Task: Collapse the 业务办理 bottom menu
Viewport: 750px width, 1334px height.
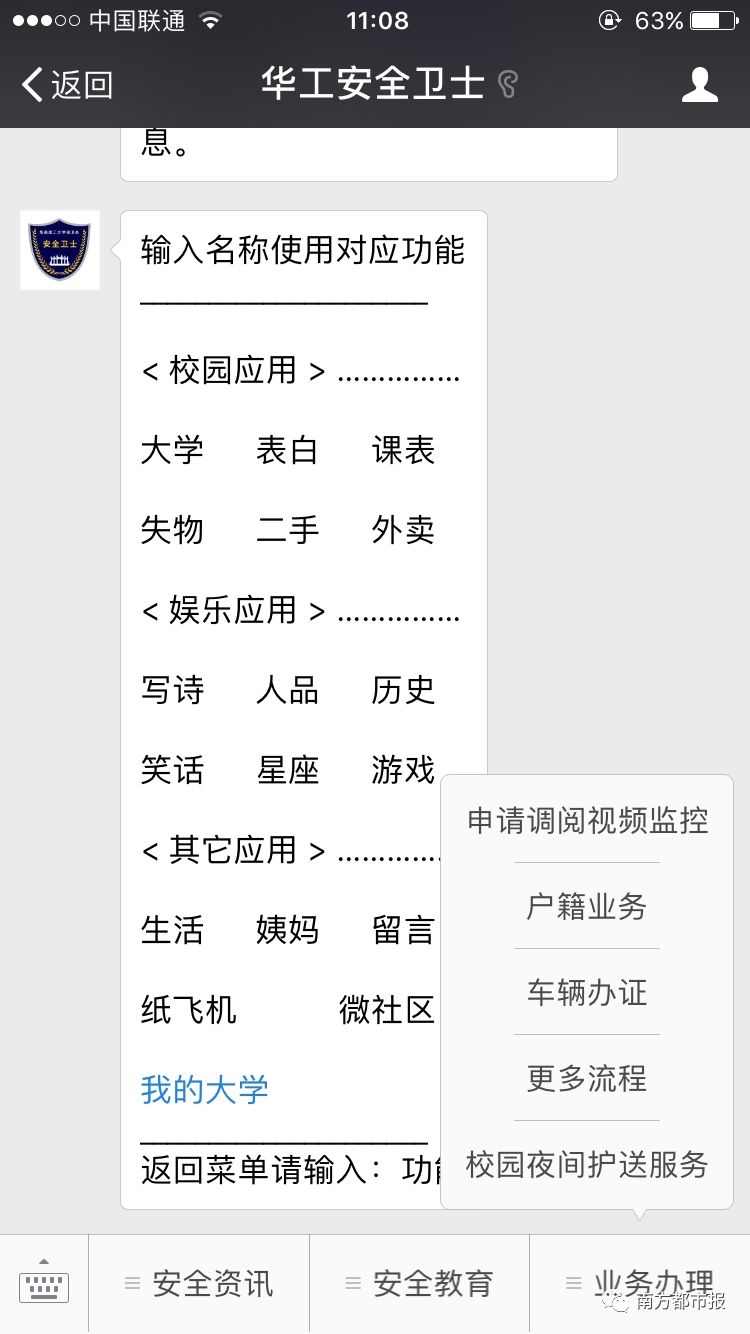Action: [640, 1284]
